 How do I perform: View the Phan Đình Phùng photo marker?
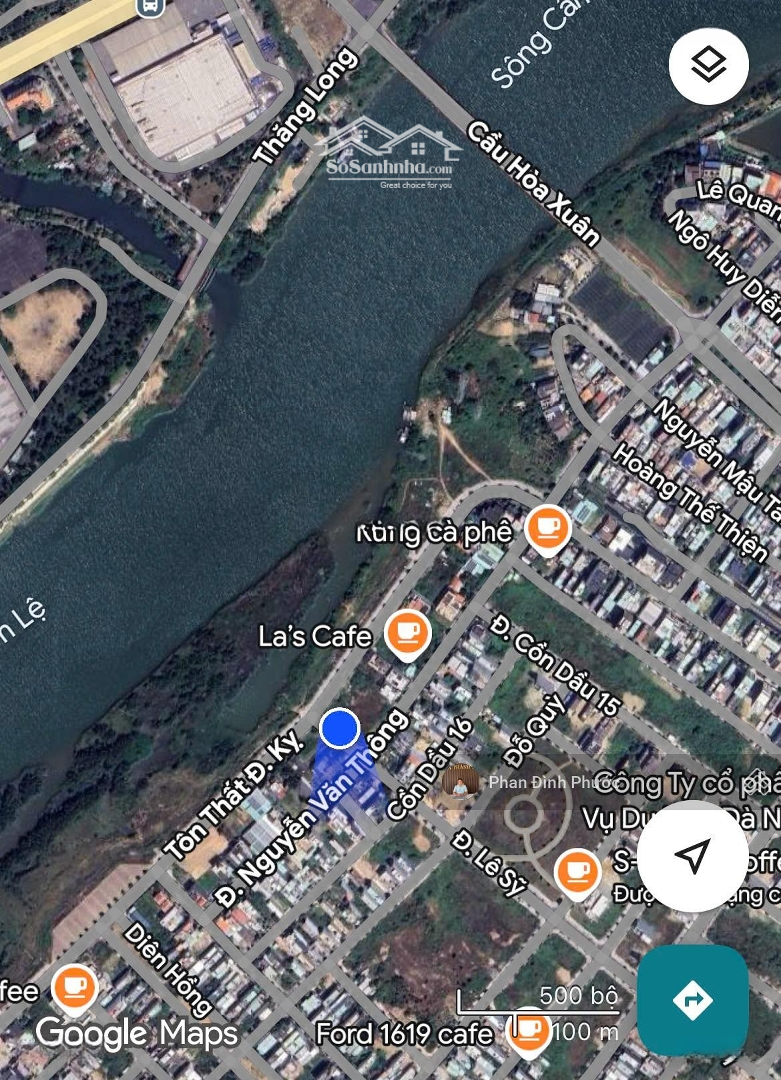click(x=461, y=781)
